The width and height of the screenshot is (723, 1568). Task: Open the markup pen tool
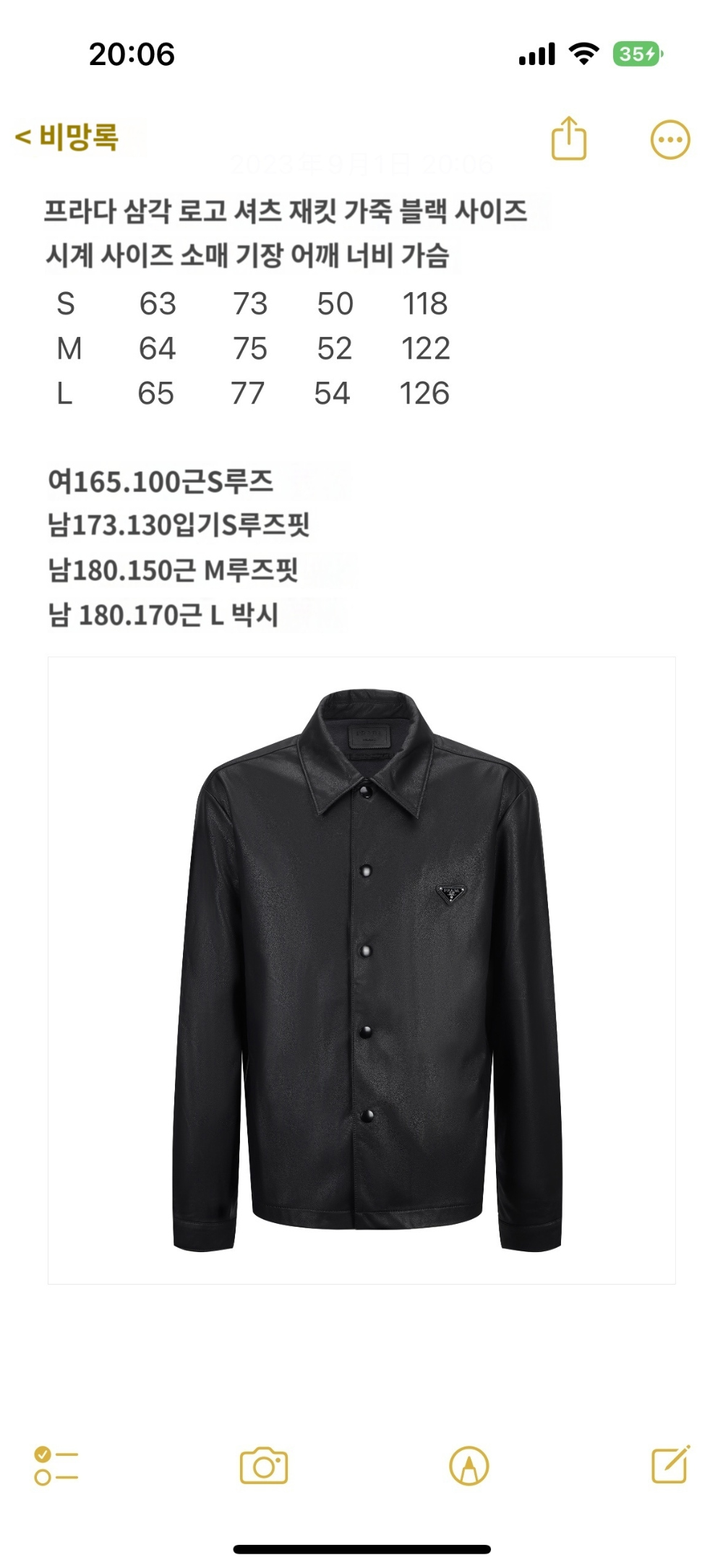(469, 1466)
